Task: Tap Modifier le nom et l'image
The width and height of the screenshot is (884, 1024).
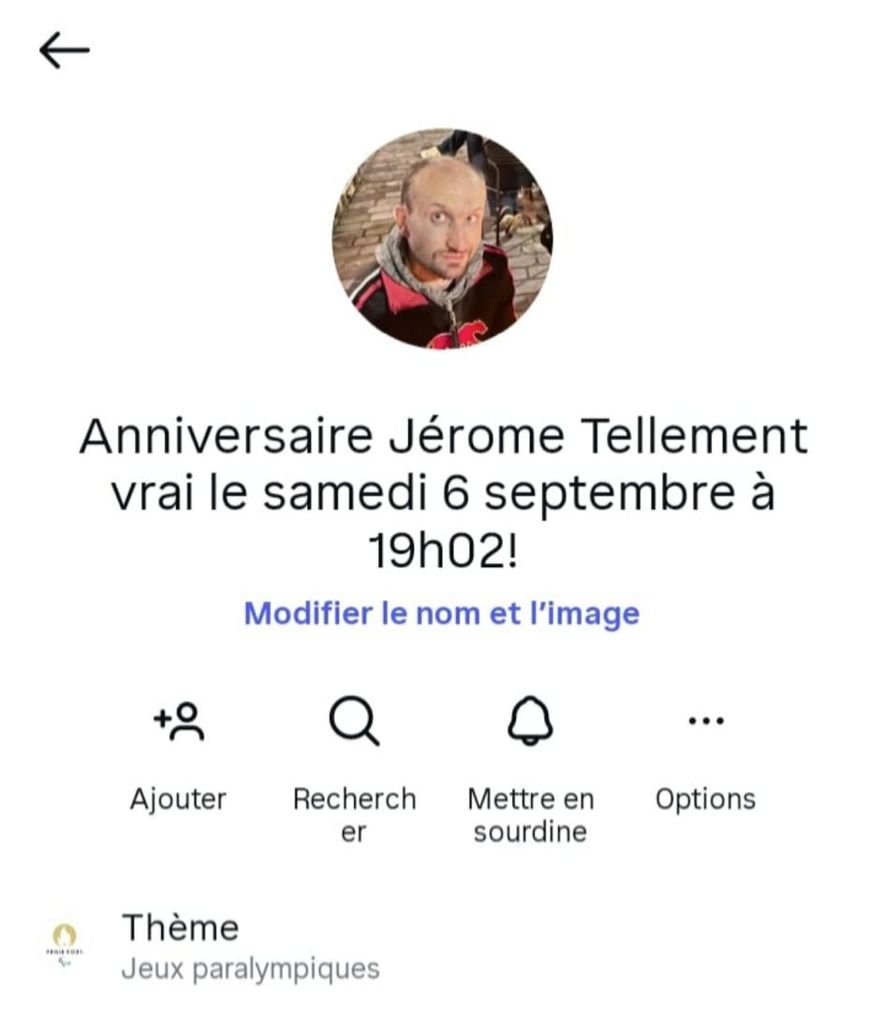Action: point(441,612)
